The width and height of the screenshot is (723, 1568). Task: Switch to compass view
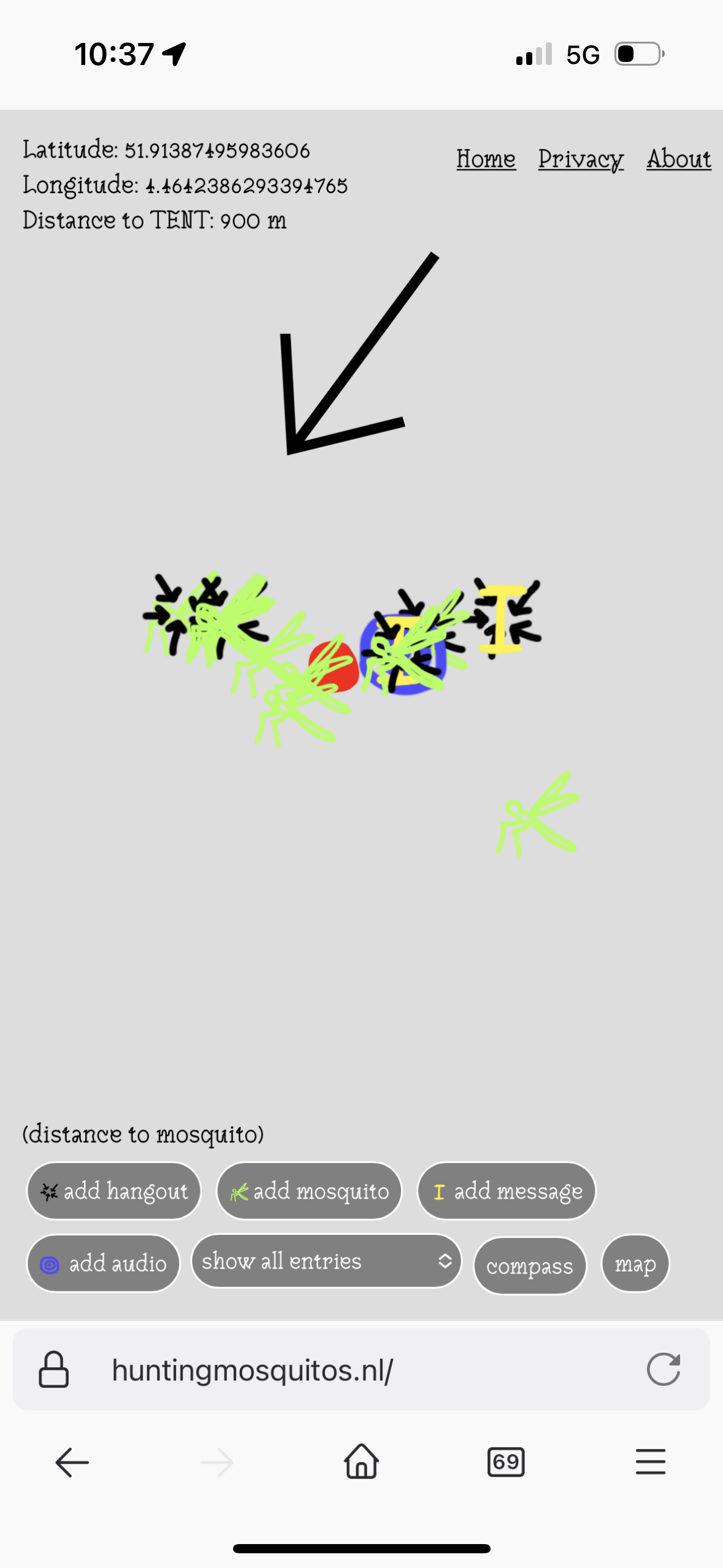(x=530, y=1266)
